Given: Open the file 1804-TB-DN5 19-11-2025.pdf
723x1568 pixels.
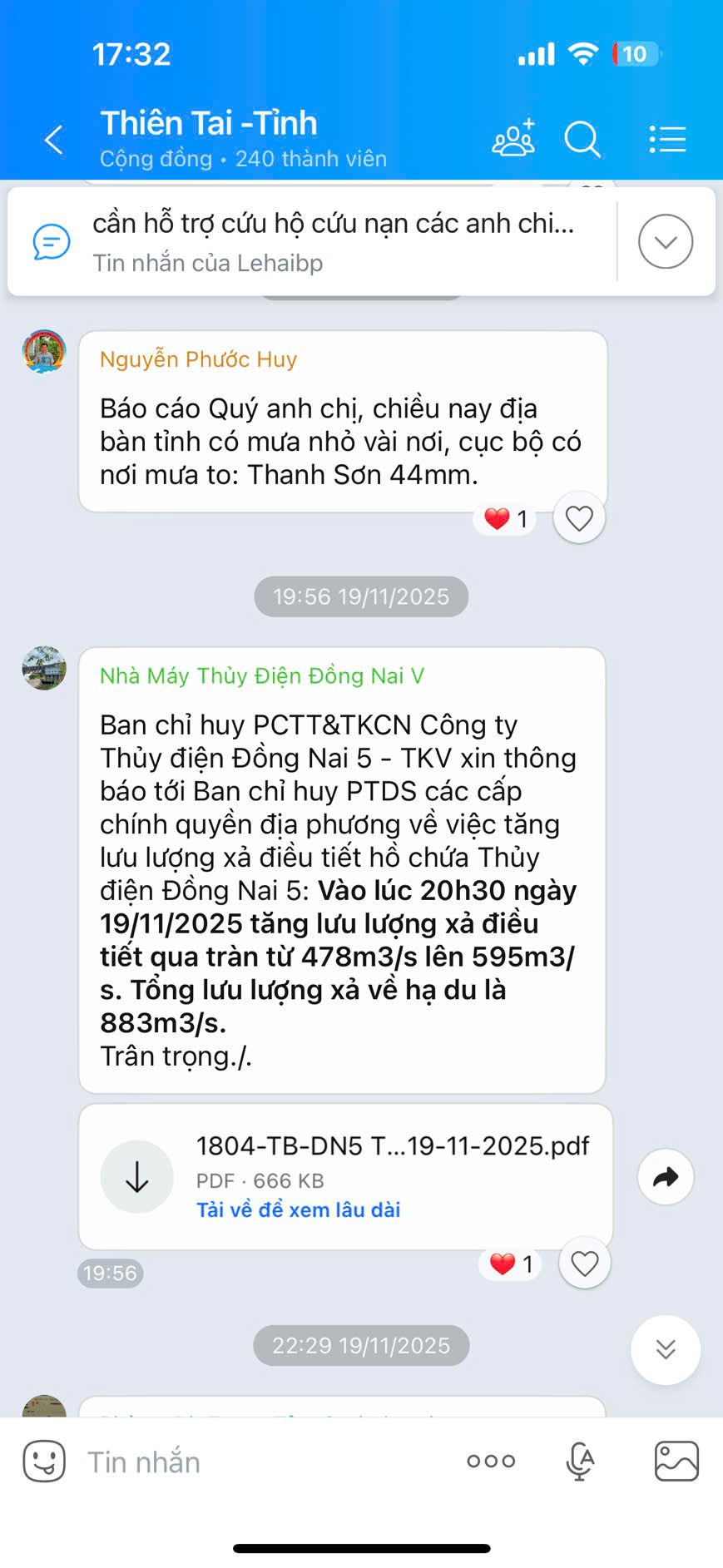Looking at the screenshot, I should coord(391,1145).
